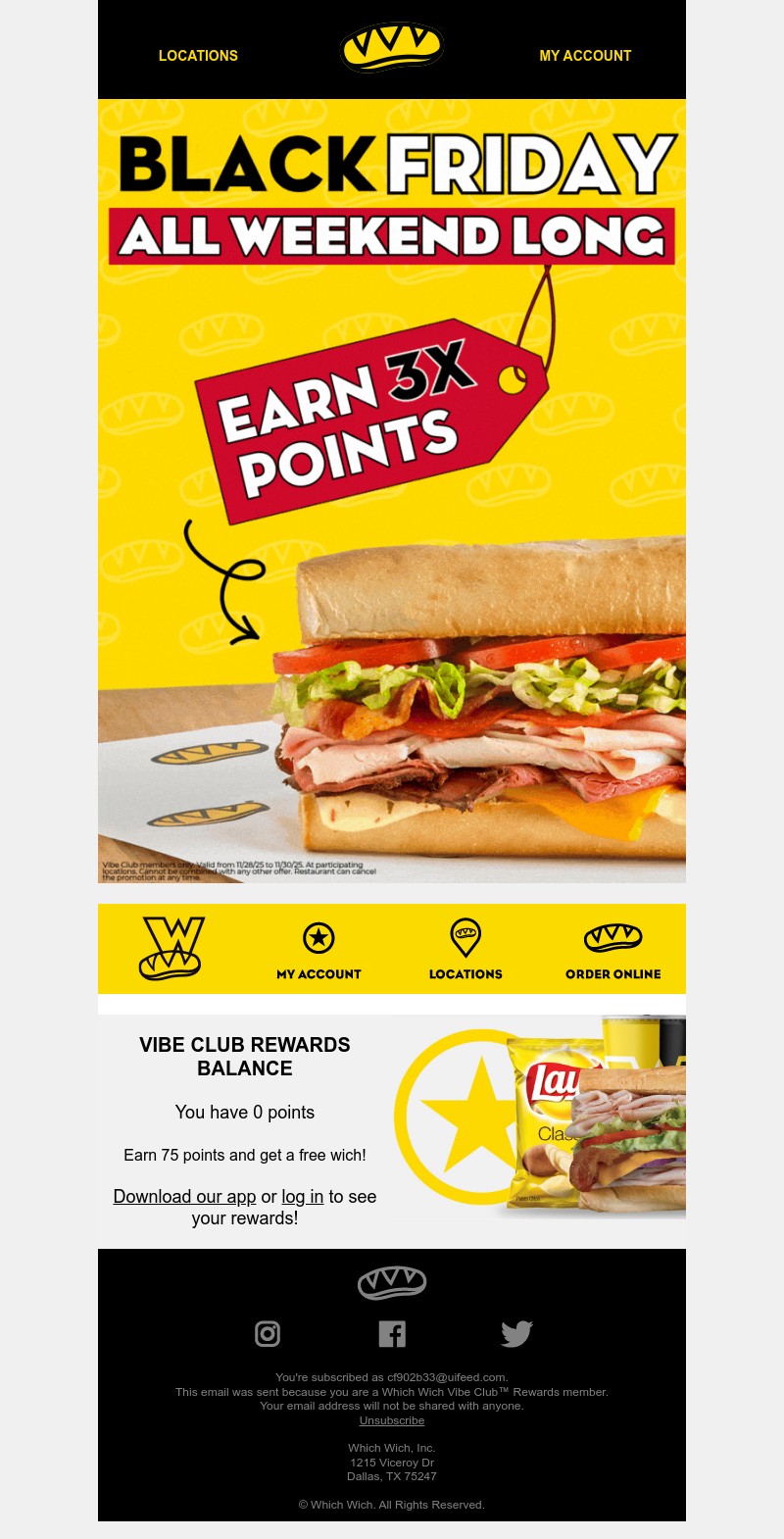Image resolution: width=784 pixels, height=1539 pixels.
Task: Open the LOCATIONS menu item
Action: (198, 56)
